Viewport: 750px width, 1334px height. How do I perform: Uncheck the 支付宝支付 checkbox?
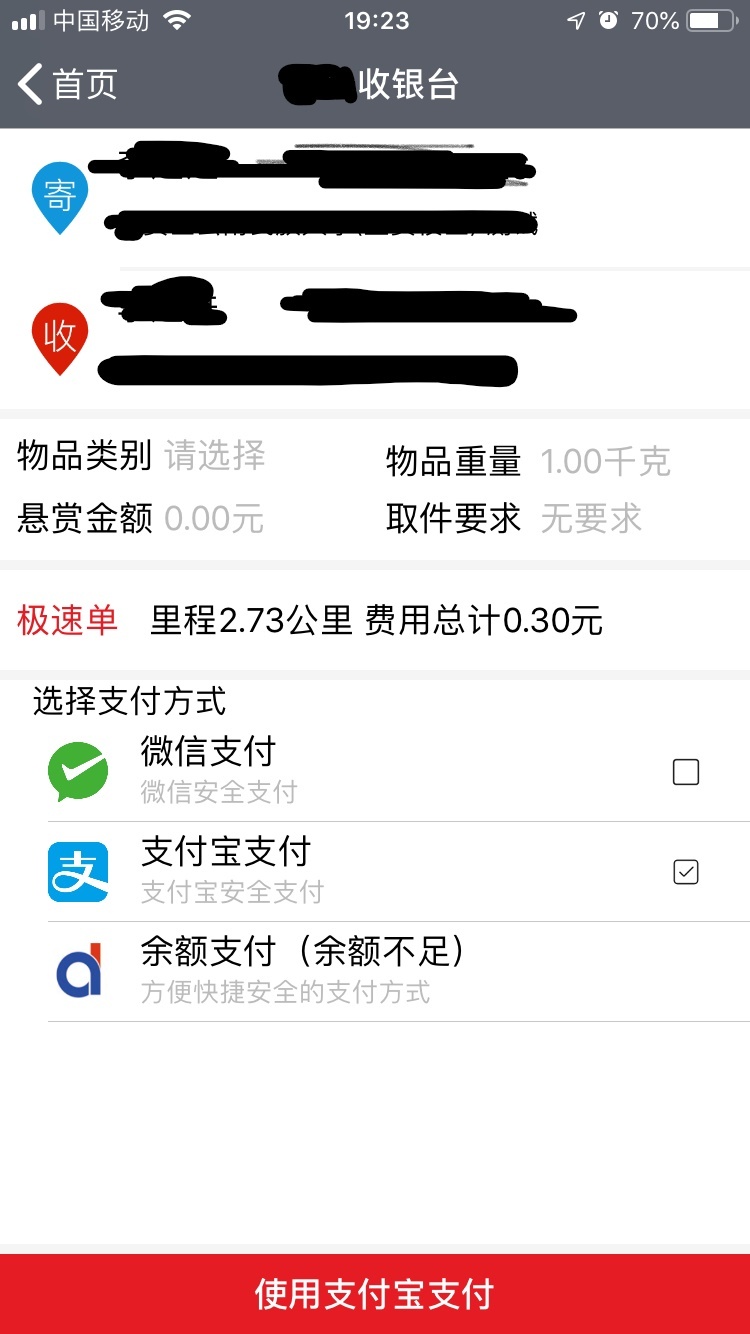coord(686,872)
